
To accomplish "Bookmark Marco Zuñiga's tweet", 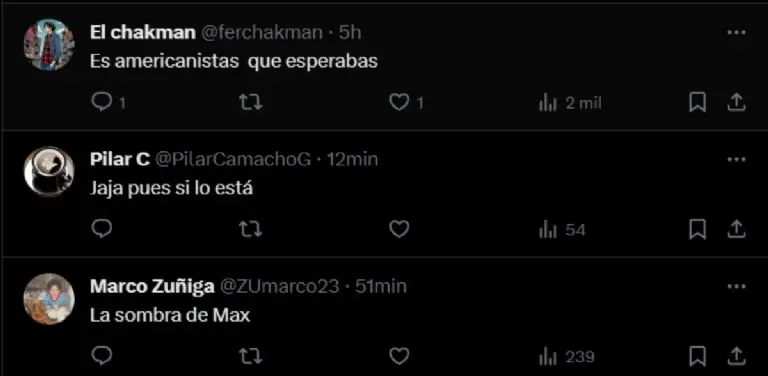I will click(697, 356).
